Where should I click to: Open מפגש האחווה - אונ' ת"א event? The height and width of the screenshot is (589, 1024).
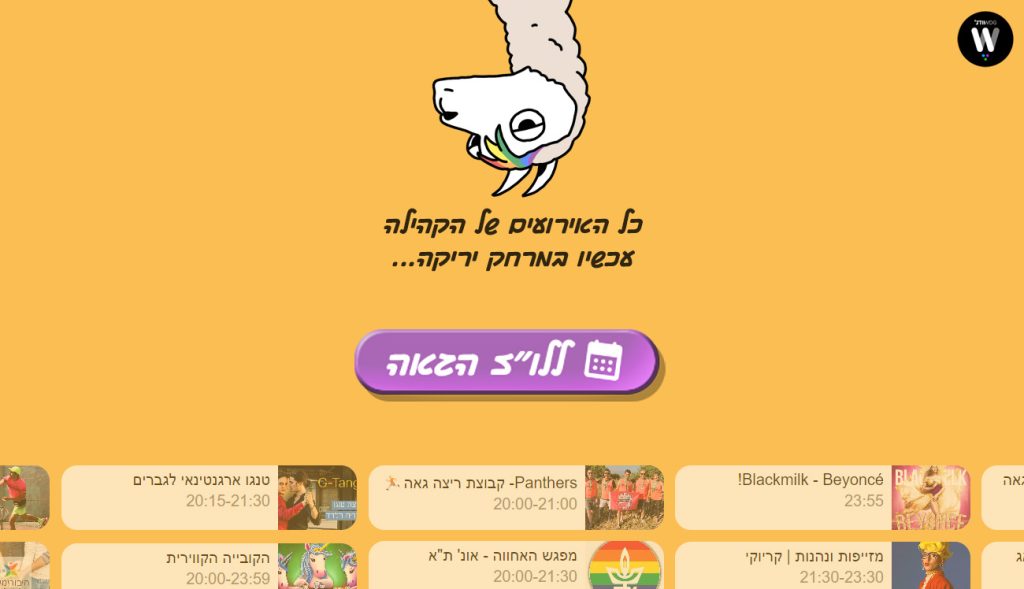[x=515, y=567]
